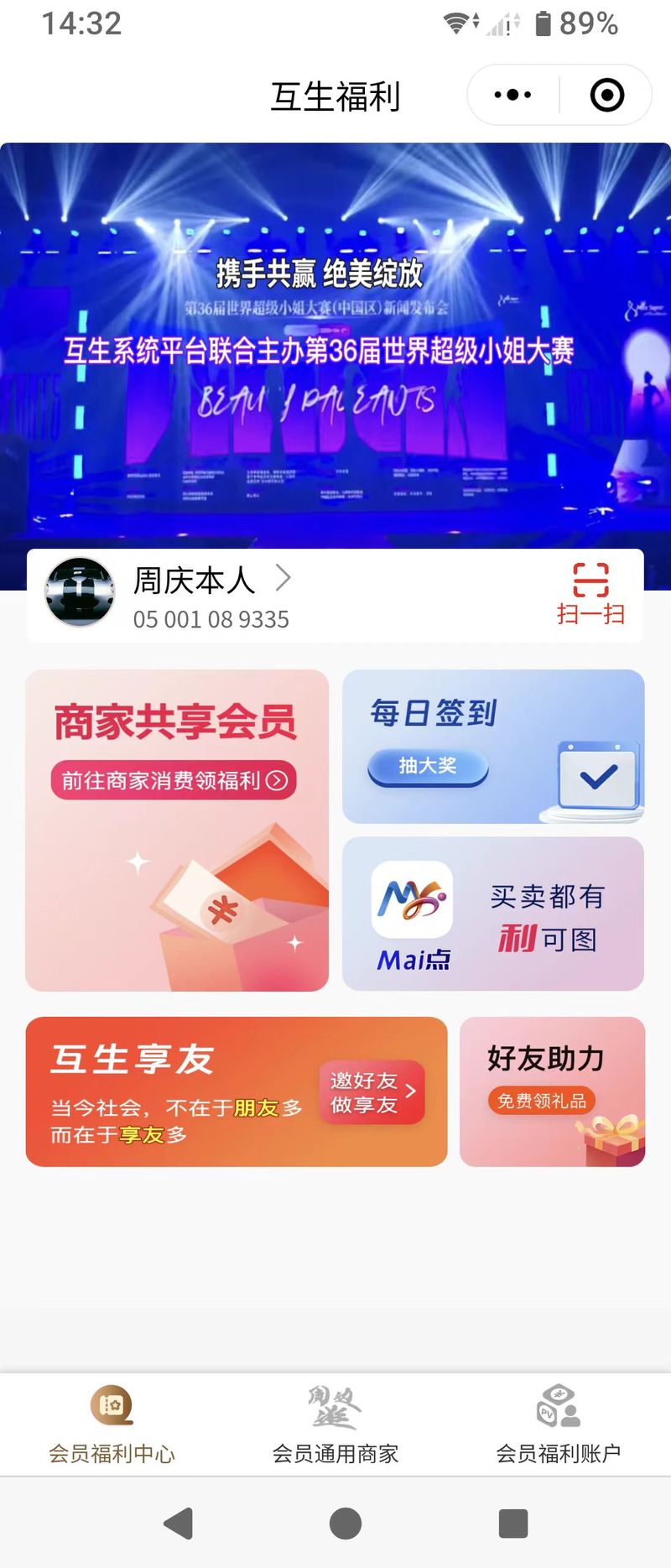Tap 前往商家消费领福利 button
Screen dimensions: 671x1568
pos(174,781)
